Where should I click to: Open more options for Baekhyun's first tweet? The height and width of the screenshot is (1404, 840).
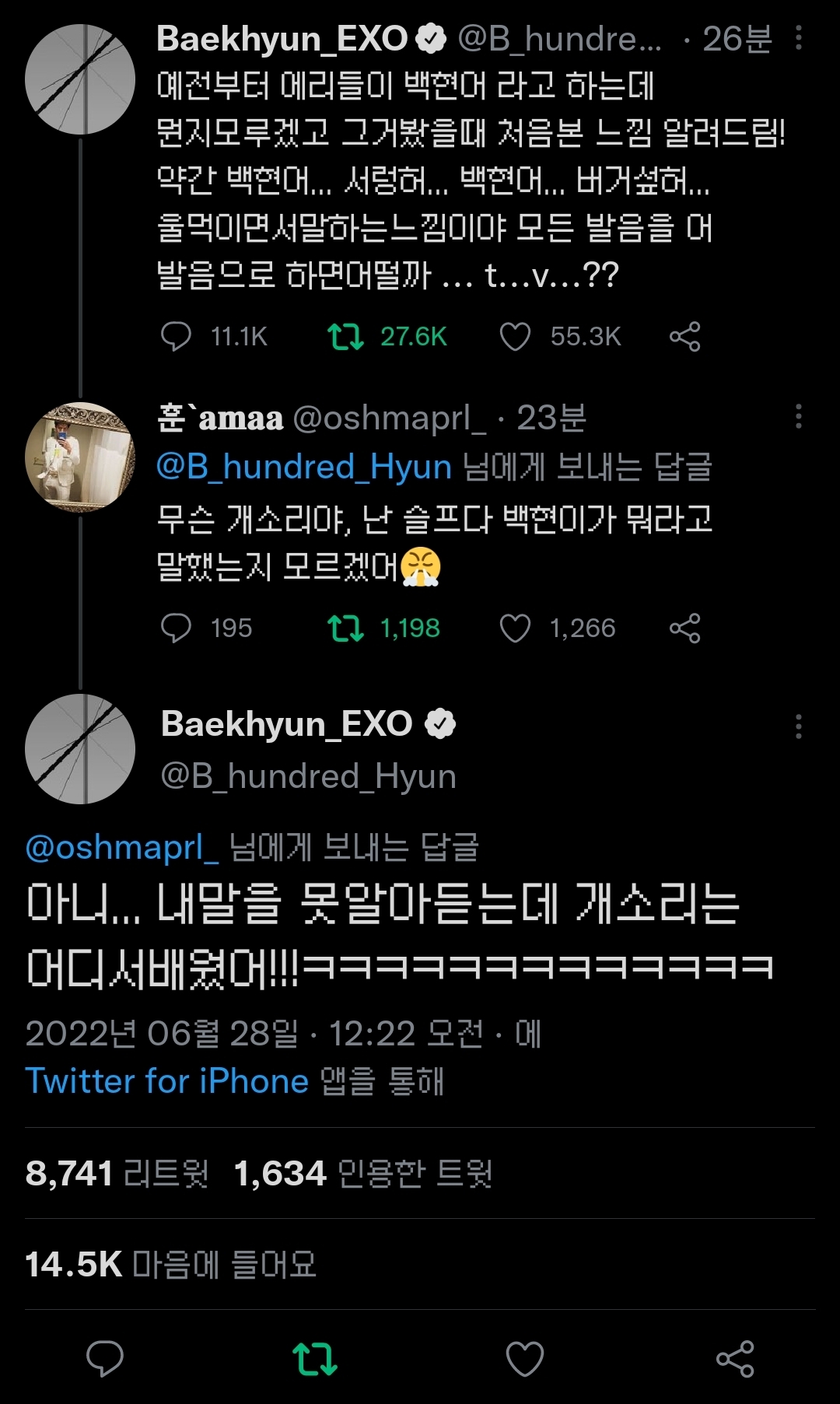tap(800, 36)
